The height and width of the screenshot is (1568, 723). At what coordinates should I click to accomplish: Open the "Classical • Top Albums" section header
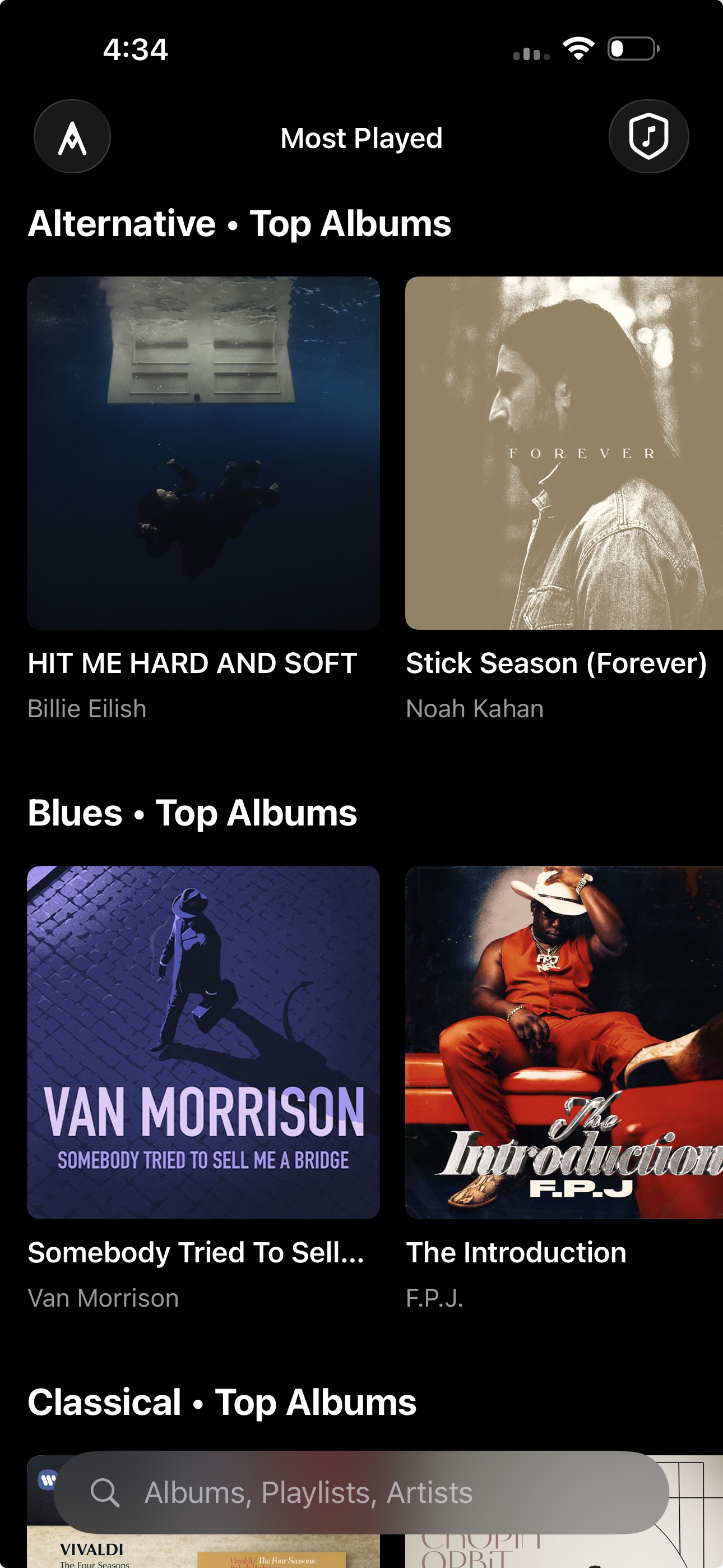tap(223, 1403)
